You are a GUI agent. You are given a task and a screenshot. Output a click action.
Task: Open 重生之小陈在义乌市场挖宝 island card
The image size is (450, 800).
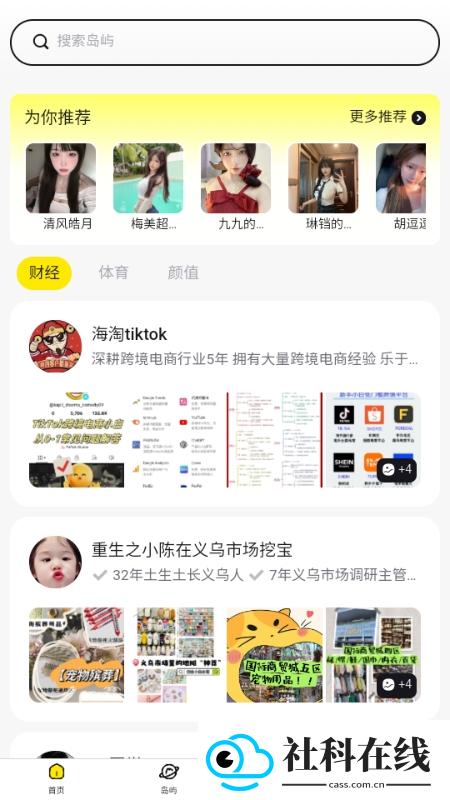point(224,619)
